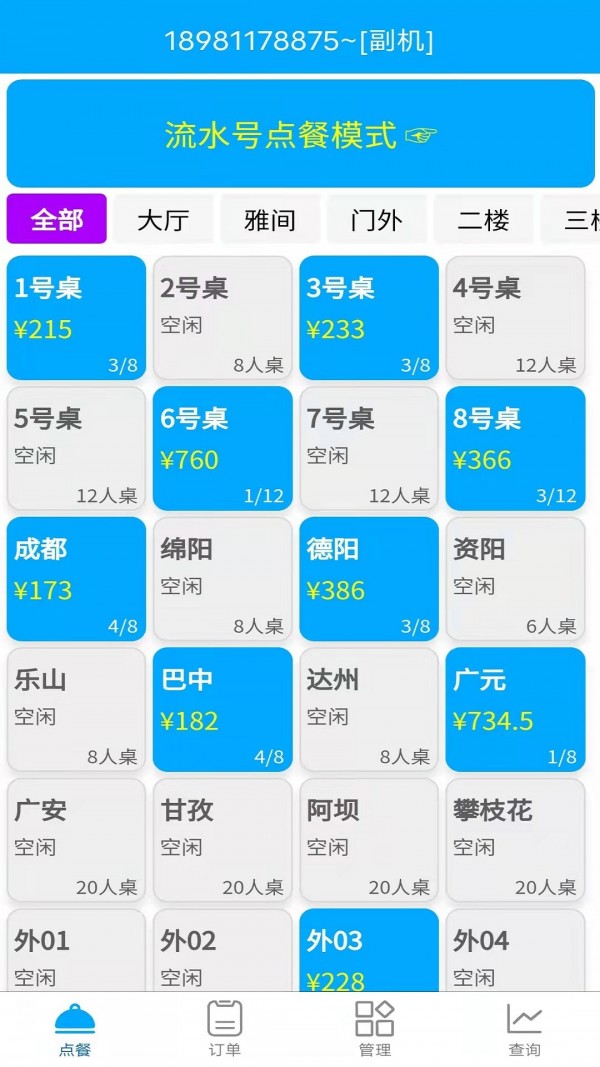Filter tables by 雅间
The width and height of the screenshot is (600, 1067).
click(x=270, y=220)
